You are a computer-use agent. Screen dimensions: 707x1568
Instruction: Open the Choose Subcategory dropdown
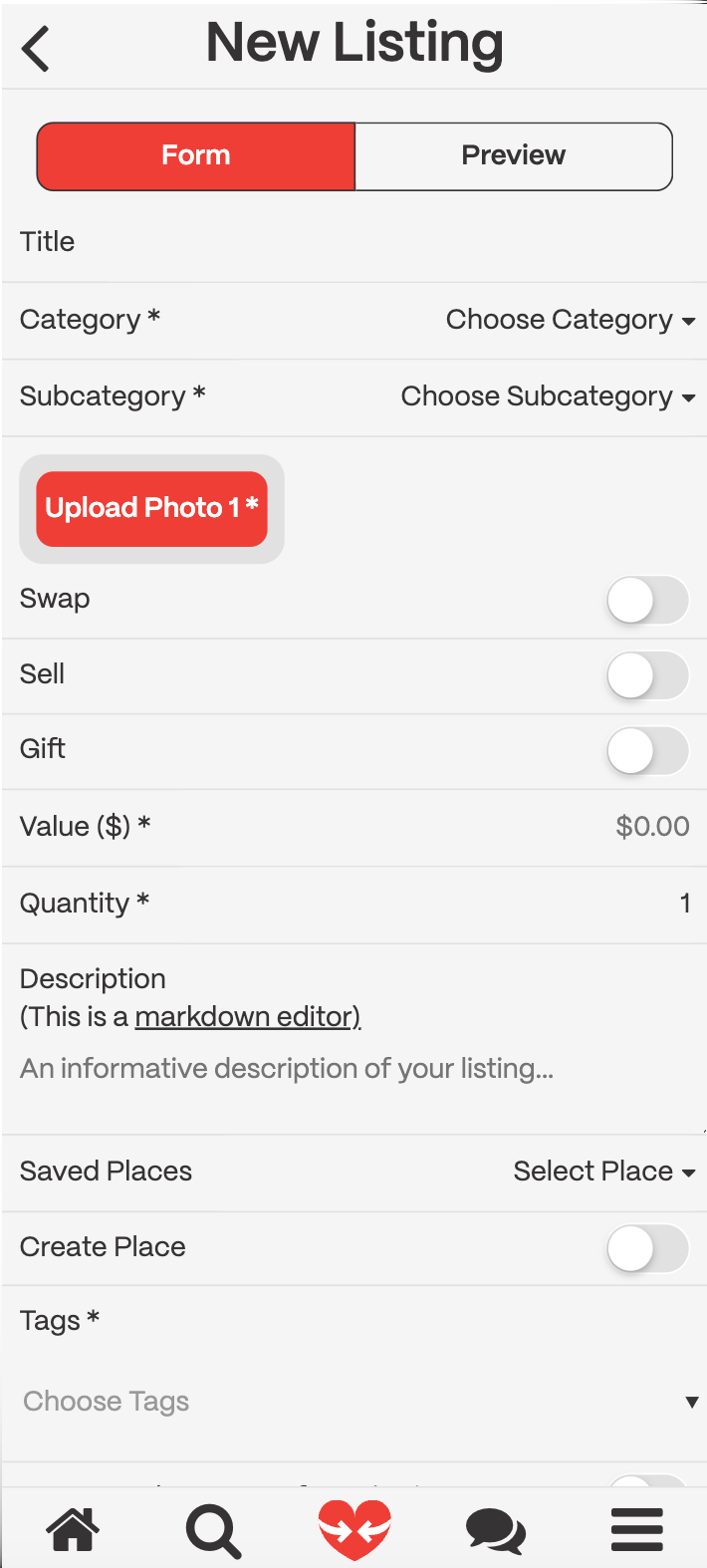pyautogui.click(x=548, y=396)
